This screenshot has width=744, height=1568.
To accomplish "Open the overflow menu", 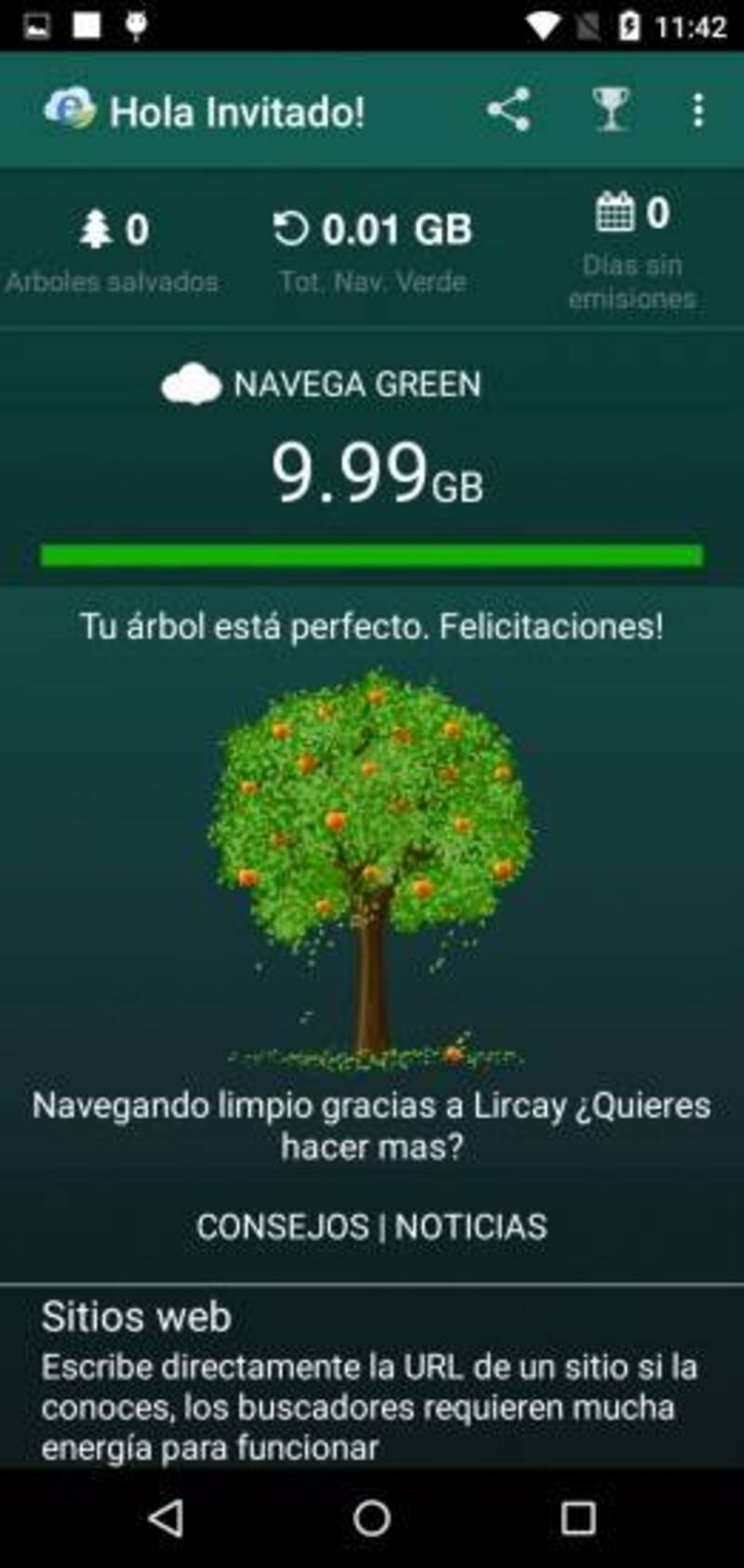I will 697,110.
